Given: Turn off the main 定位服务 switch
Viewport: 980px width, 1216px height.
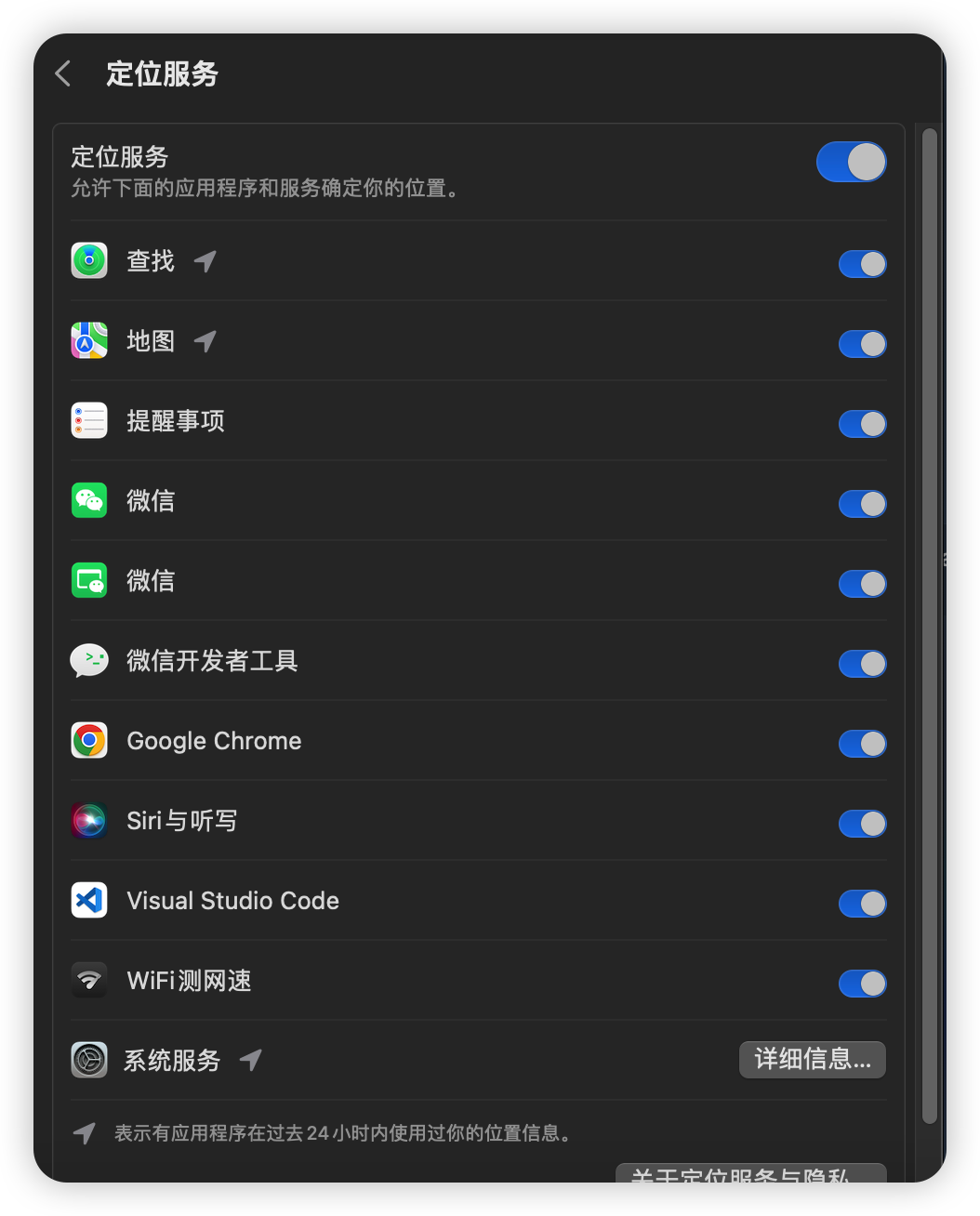Looking at the screenshot, I should (x=851, y=162).
